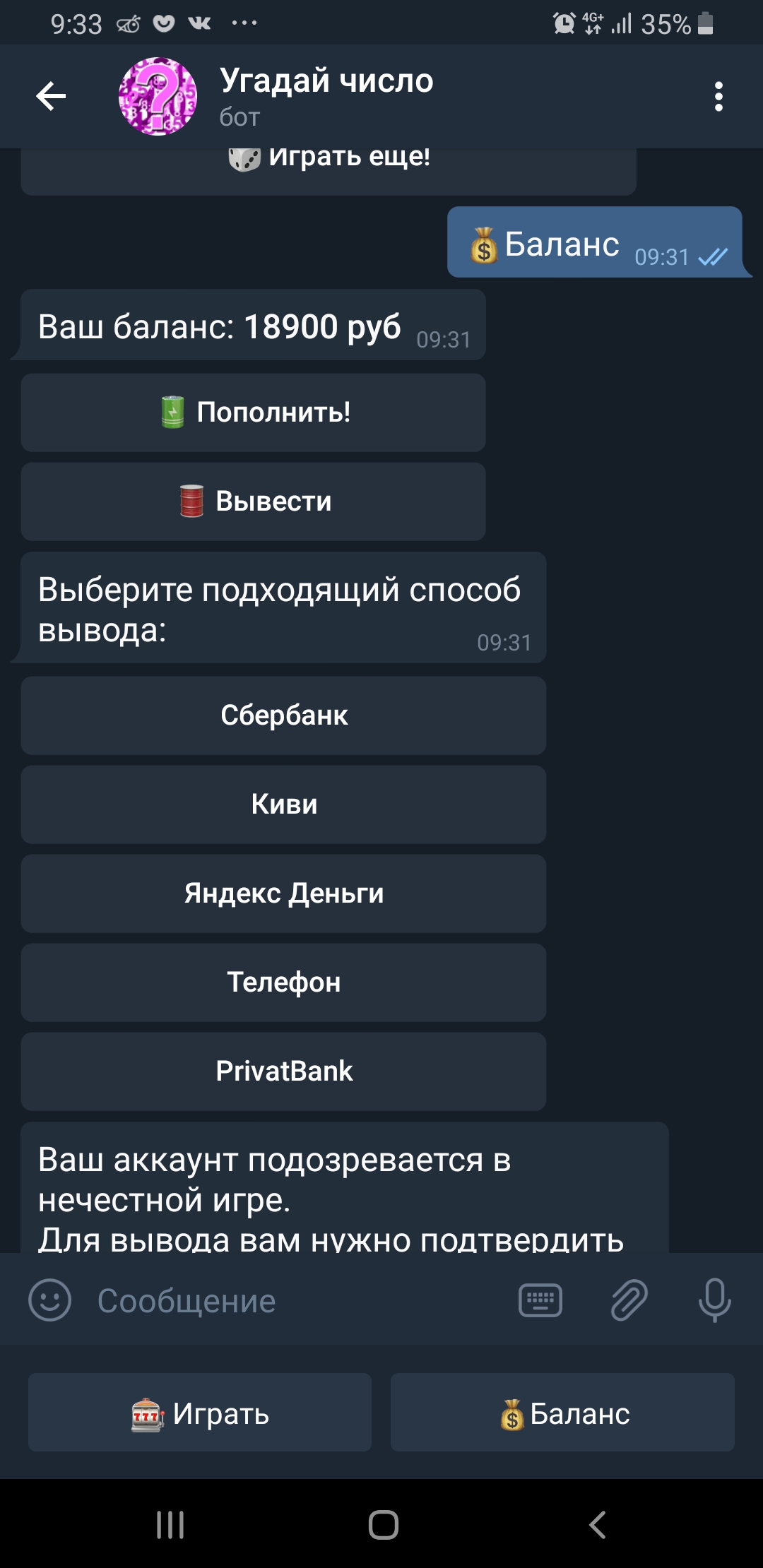Open the emoji picker

click(49, 1300)
